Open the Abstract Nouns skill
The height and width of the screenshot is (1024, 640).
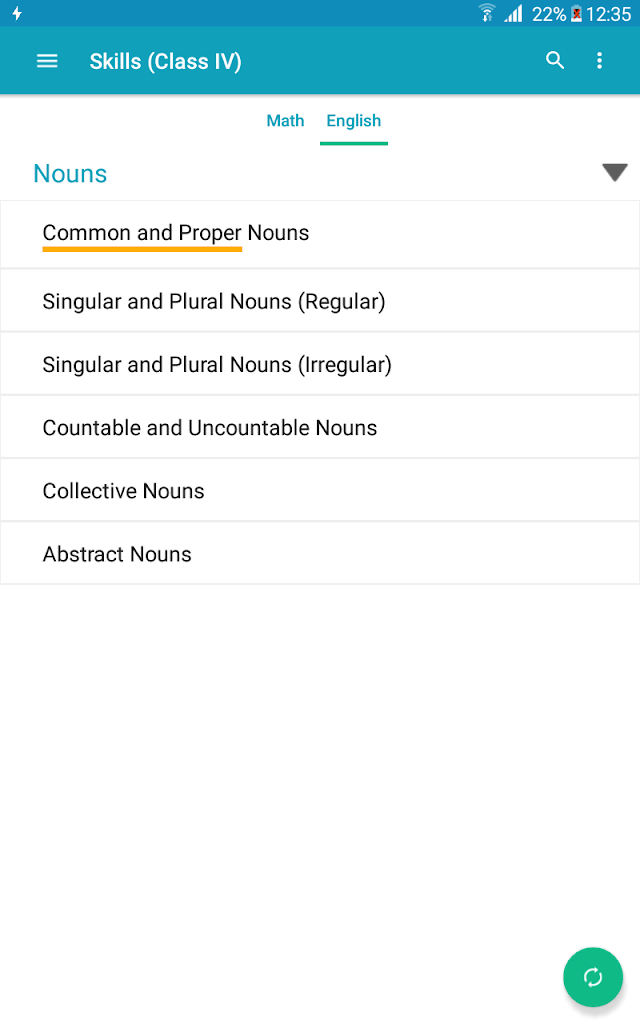117,554
